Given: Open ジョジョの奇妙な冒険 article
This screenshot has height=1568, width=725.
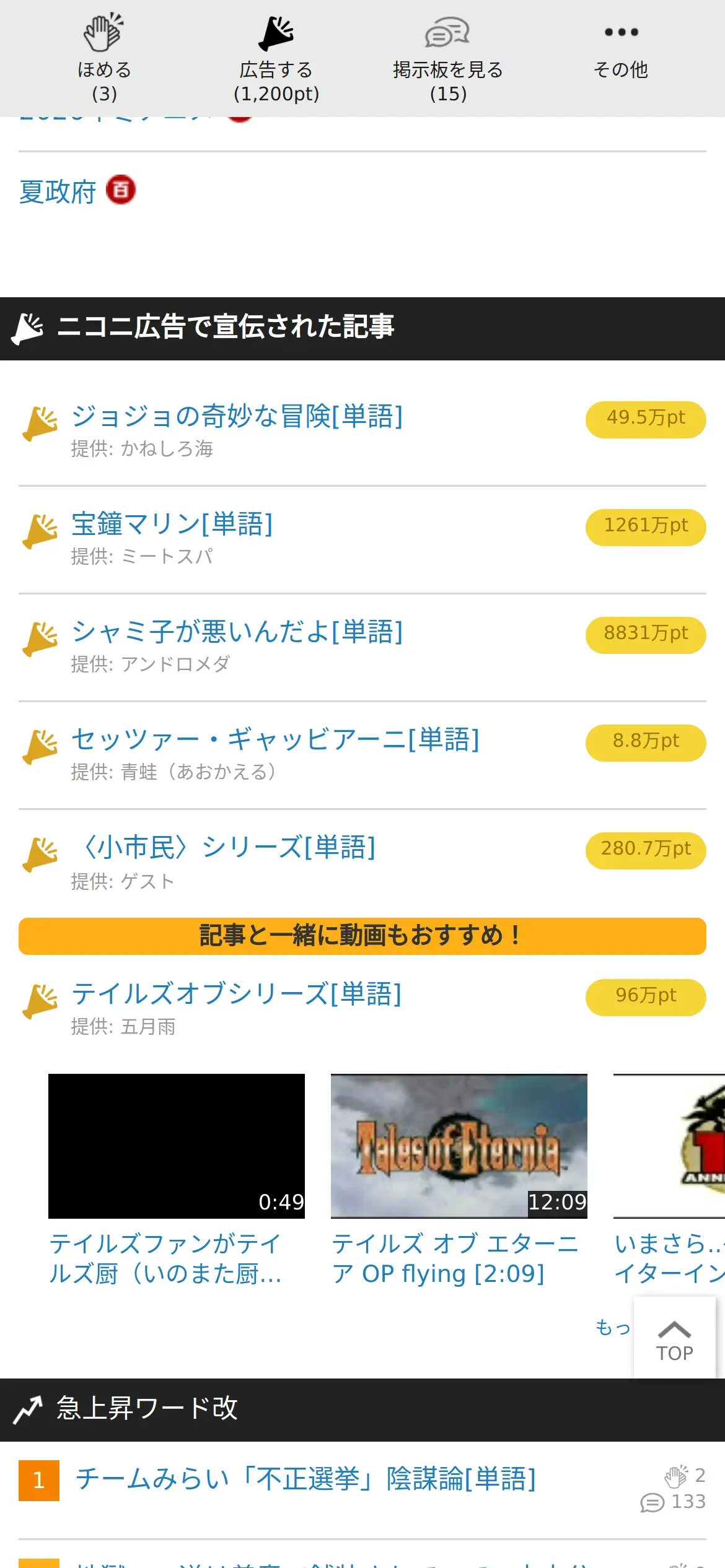Looking at the screenshot, I should tap(237, 416).
